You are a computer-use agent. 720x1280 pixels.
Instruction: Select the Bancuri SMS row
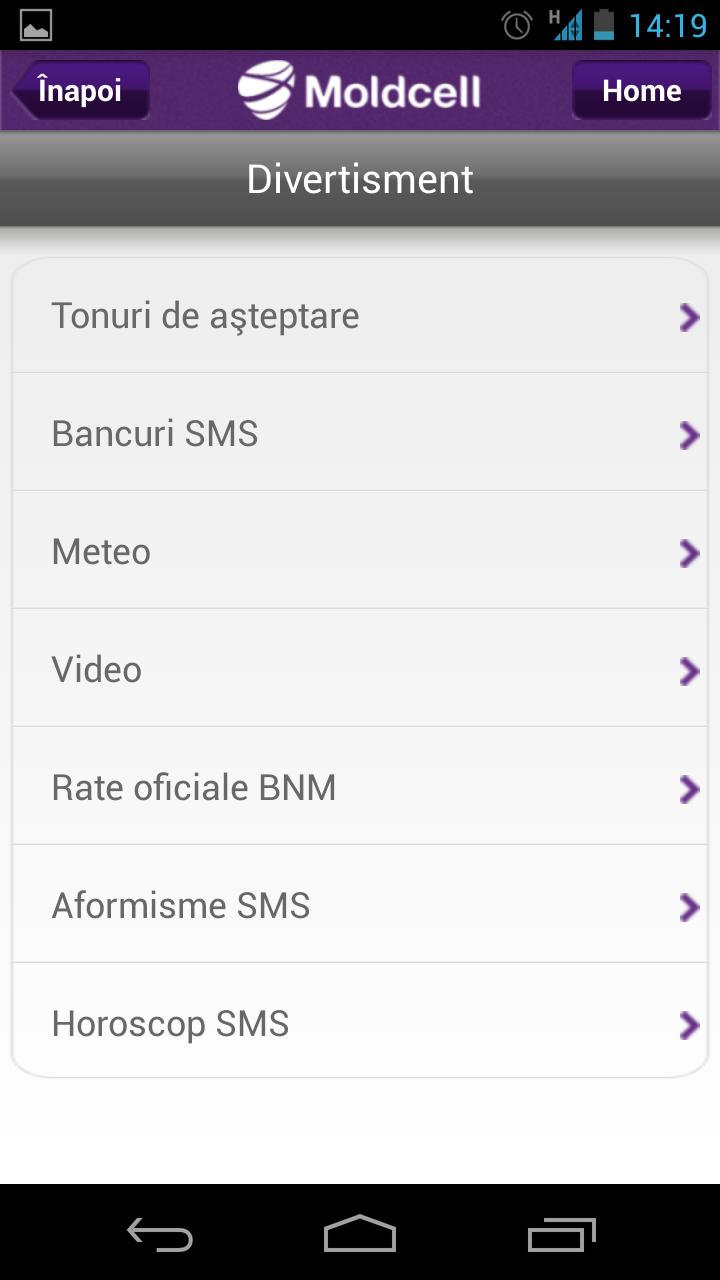(360, 434)
